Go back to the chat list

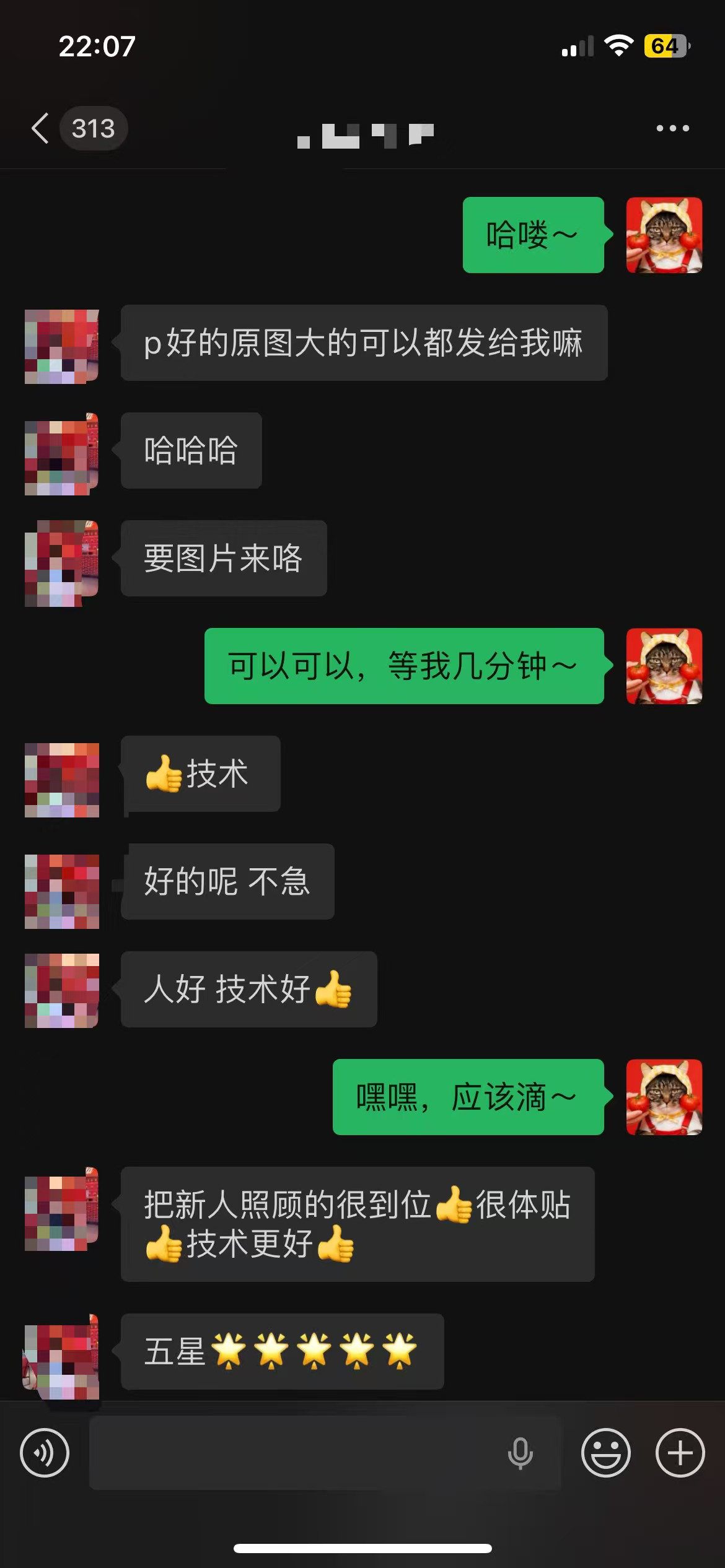41,128
